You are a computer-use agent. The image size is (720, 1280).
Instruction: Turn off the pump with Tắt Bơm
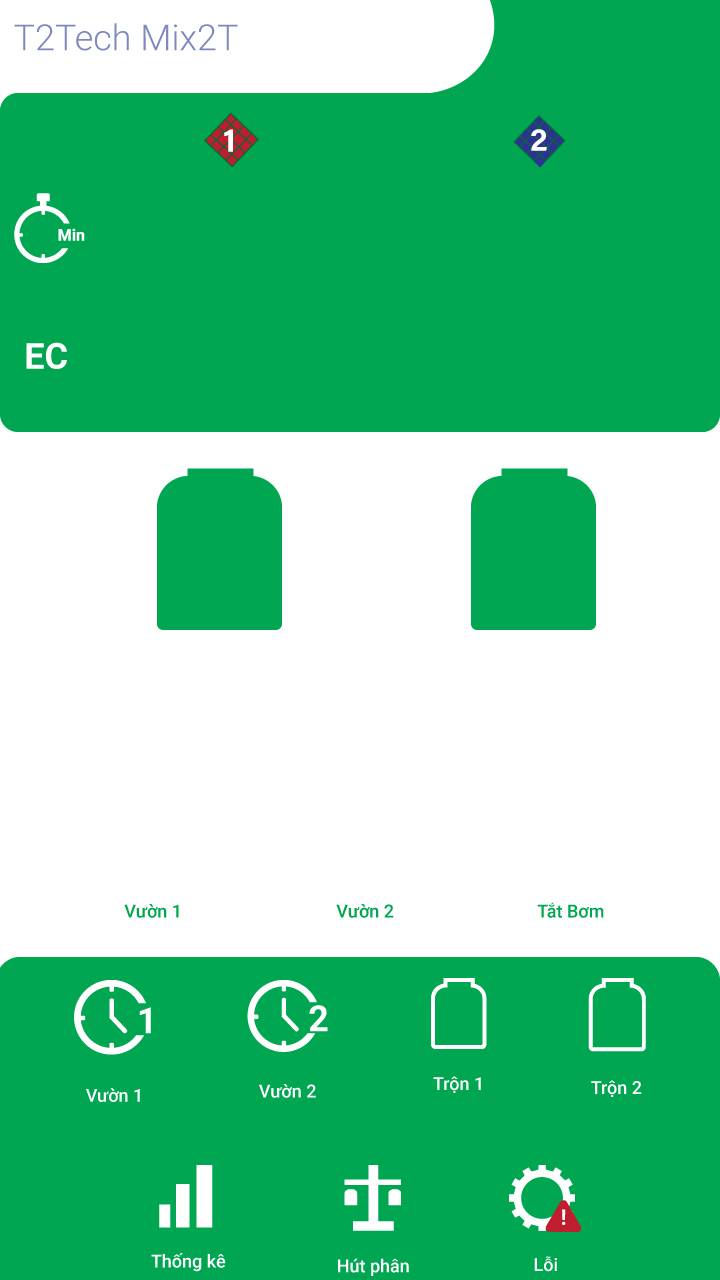[x=570, y=911]
